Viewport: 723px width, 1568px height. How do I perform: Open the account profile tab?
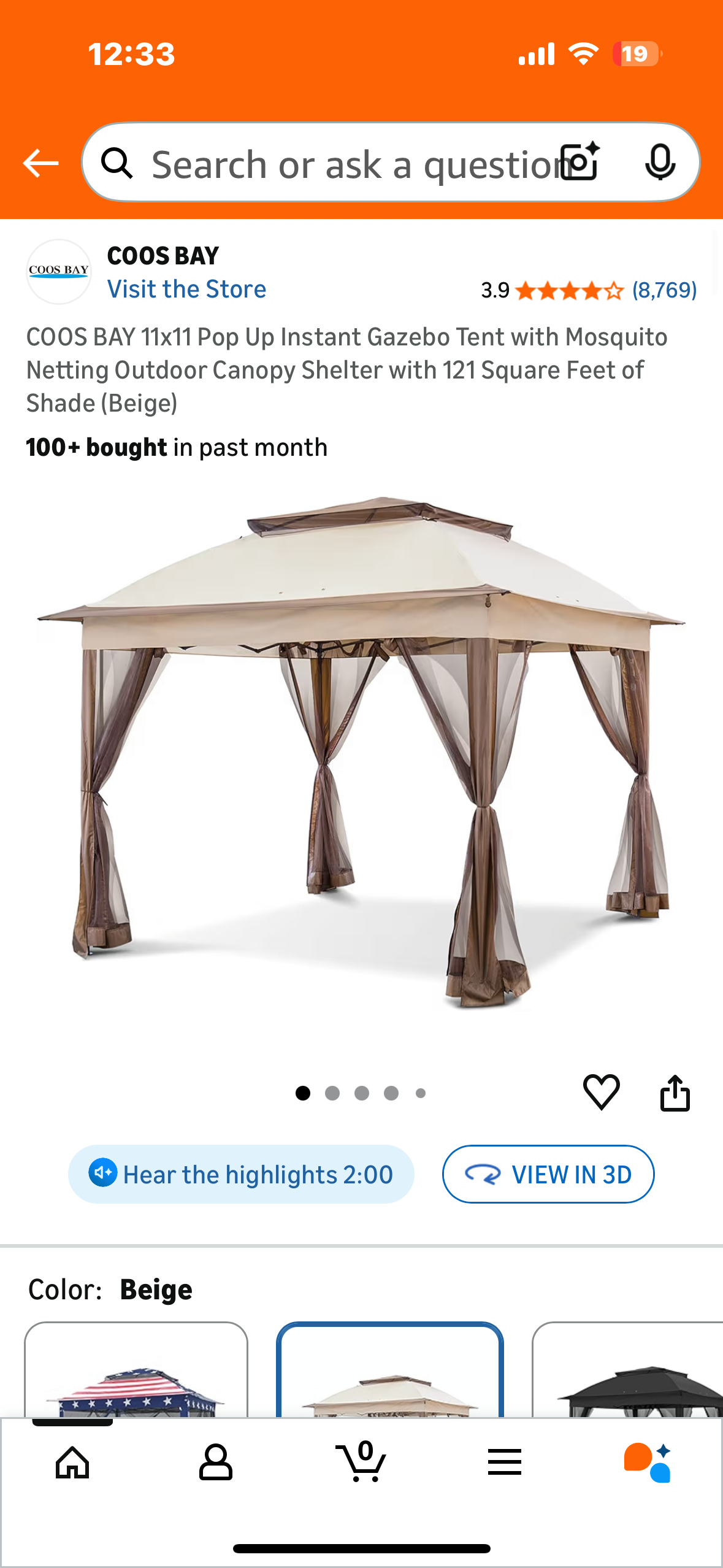216,1462
